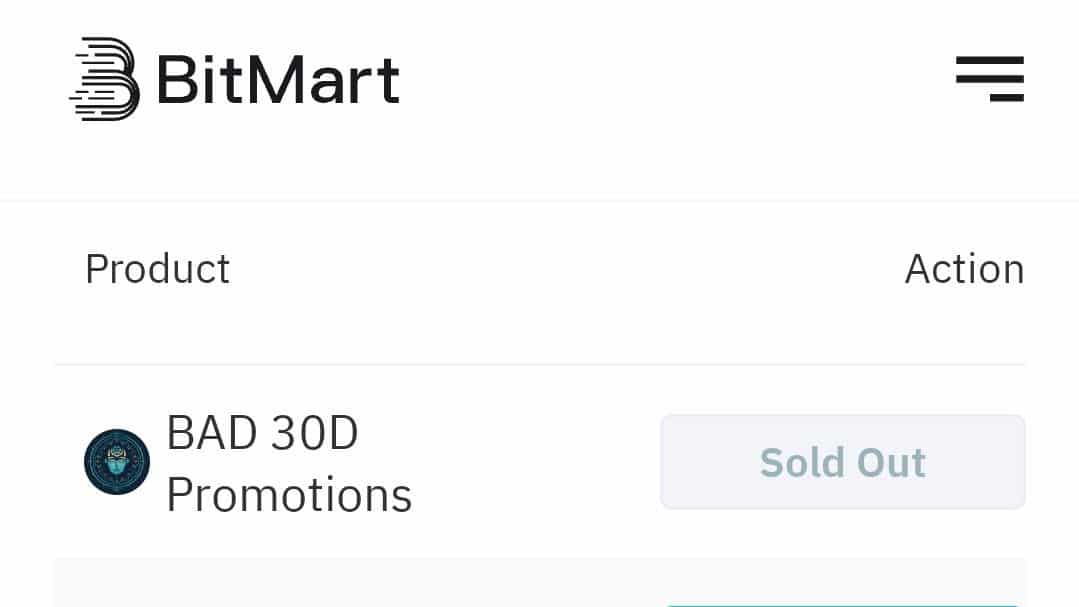The width and height of the screenshot is (1079, 607).
Task: Open the hamburger menu
Action: pos(989,79)
